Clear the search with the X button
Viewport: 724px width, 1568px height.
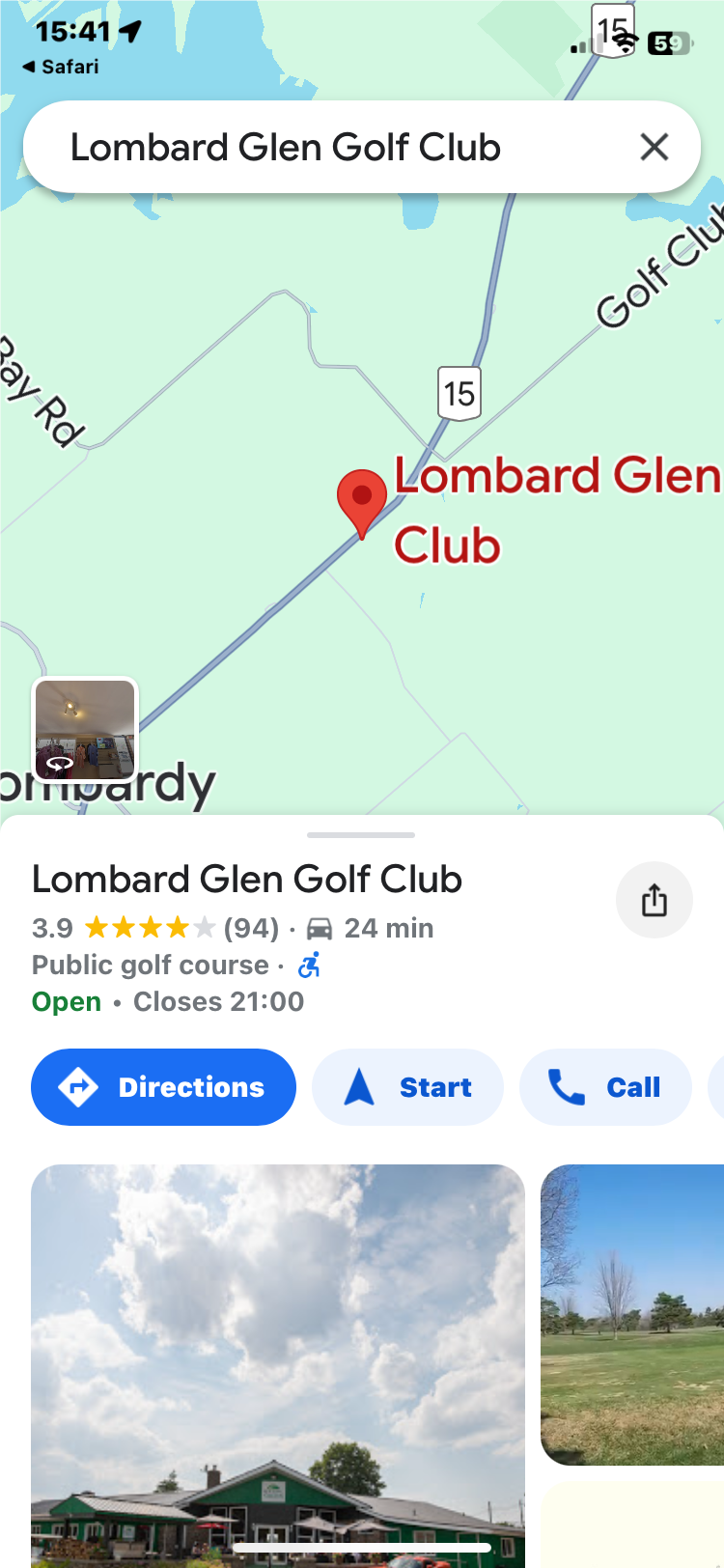pyautogui.click(x=654, y=148)
